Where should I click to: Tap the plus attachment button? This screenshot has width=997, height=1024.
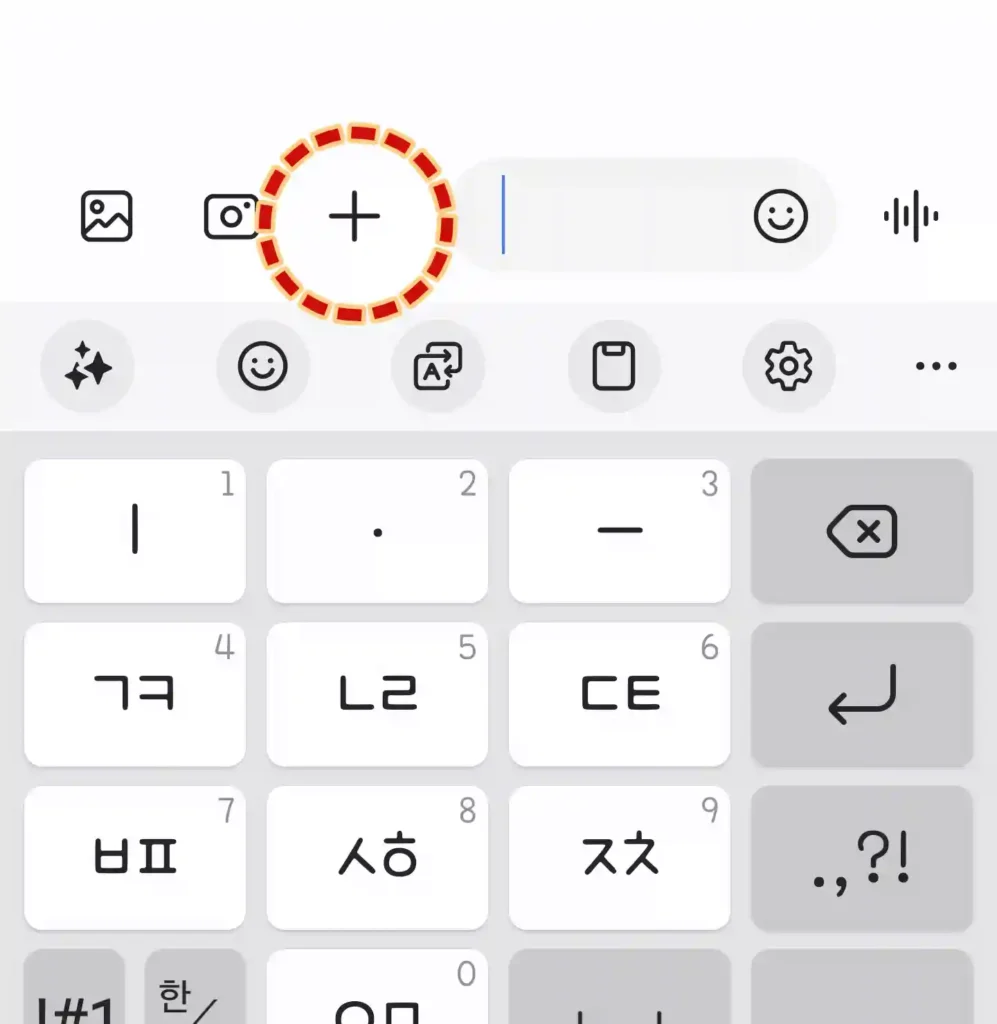(x=355, y=217)
